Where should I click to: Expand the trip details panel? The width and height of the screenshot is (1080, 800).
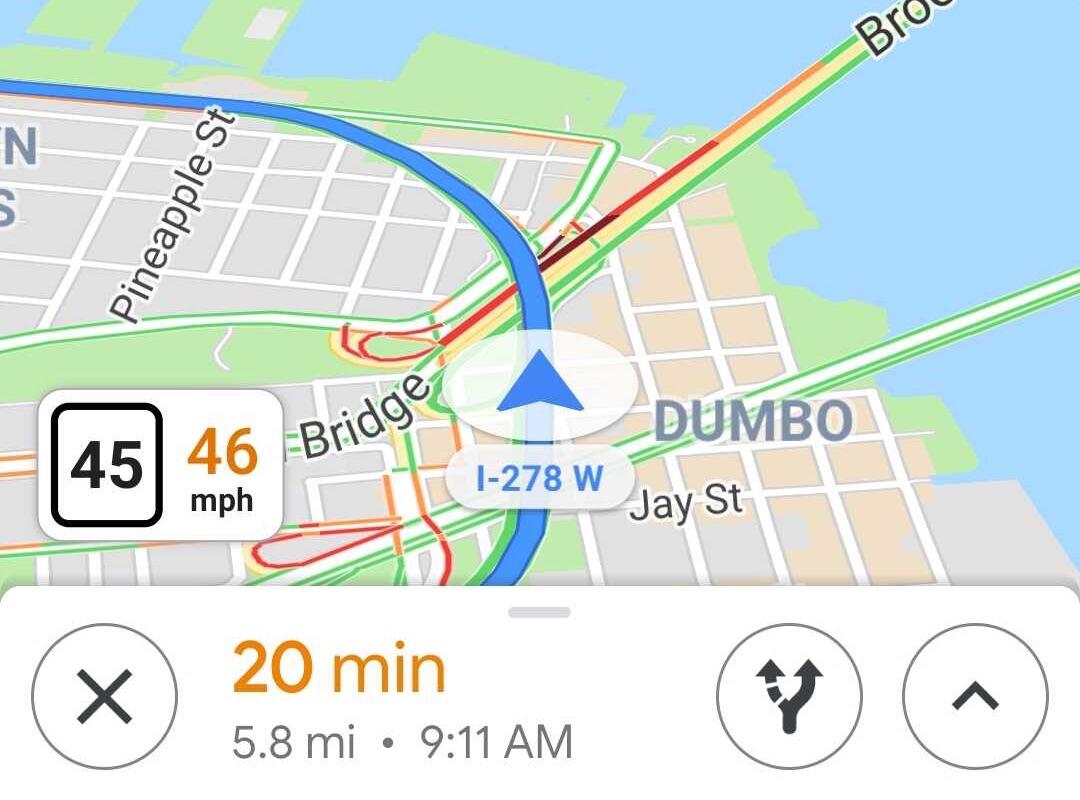click(975, 696)
